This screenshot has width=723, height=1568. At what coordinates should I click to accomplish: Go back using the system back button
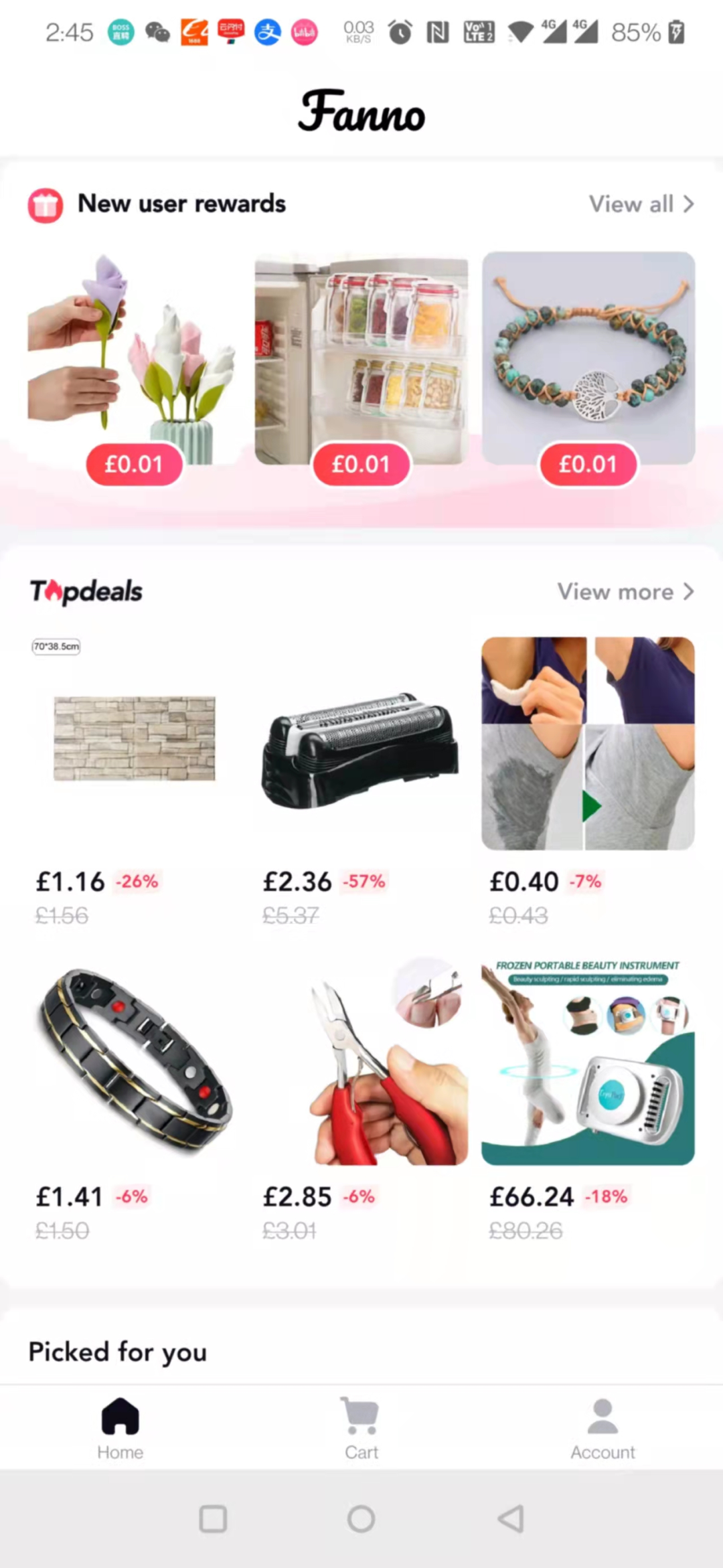(x=511, y=1518)
